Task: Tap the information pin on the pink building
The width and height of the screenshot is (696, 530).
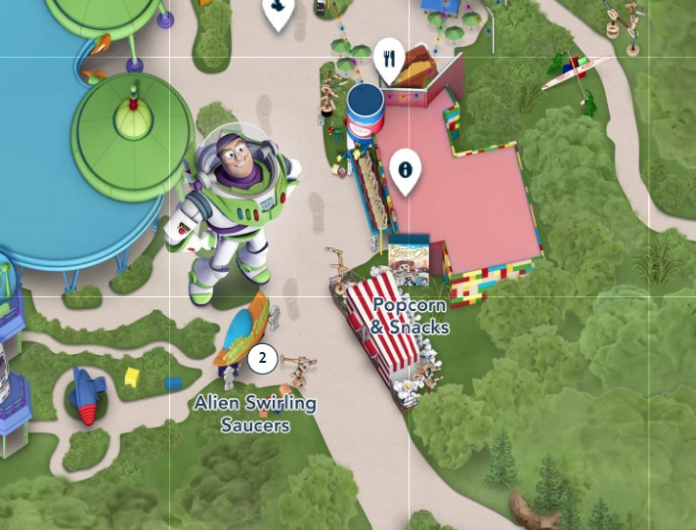Action: click(x=405, y=169)
